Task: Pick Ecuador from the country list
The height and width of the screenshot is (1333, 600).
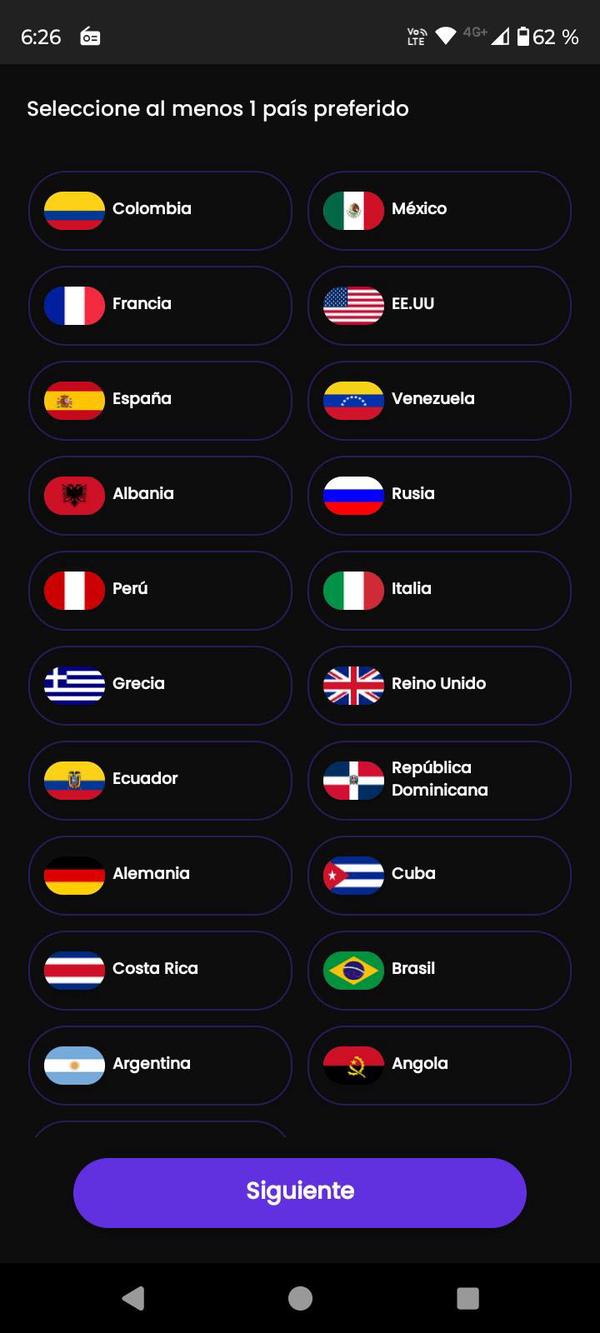Action: 160,780
